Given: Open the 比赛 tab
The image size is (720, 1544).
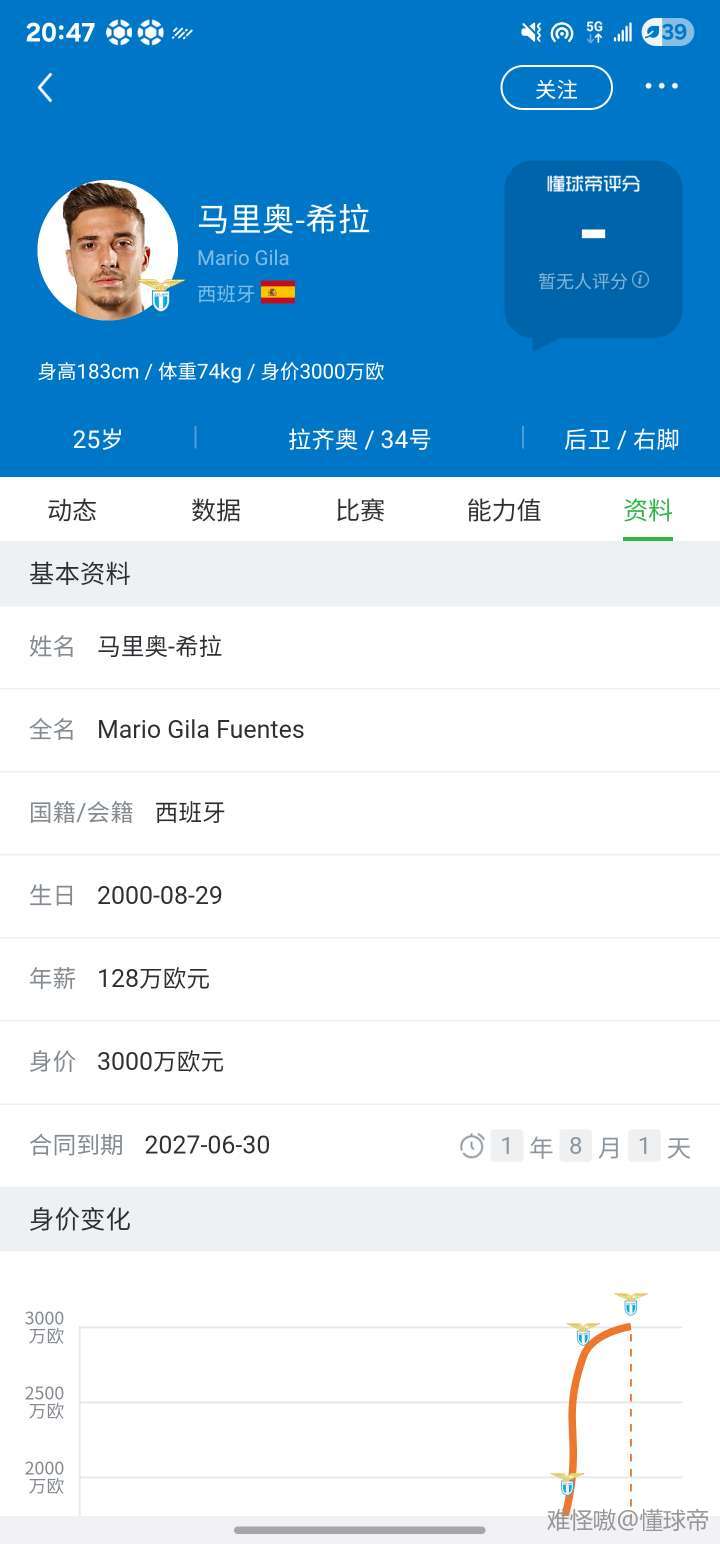Looking at the screenshot, I should pos(360,511).
